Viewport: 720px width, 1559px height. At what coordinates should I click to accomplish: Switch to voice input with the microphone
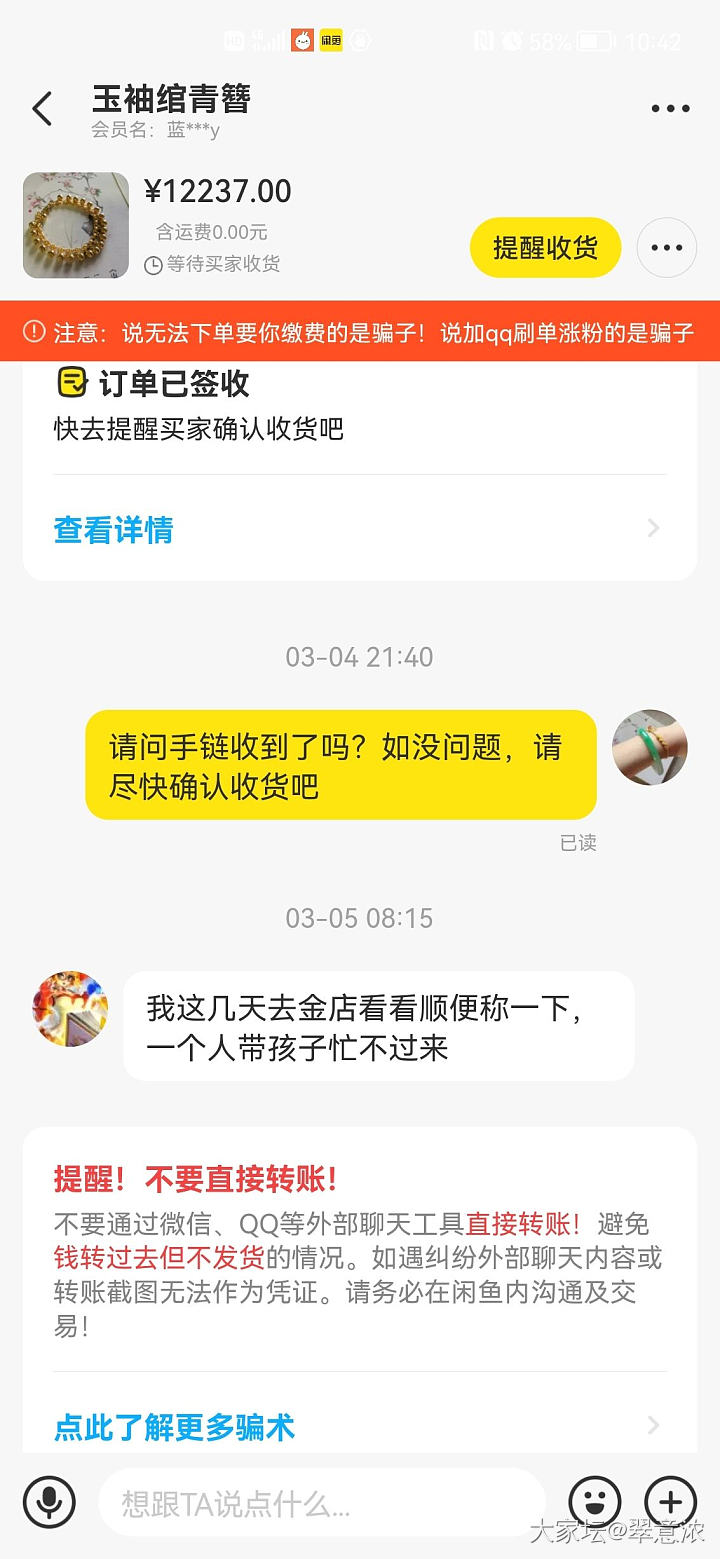click(x=49, y=1501)
